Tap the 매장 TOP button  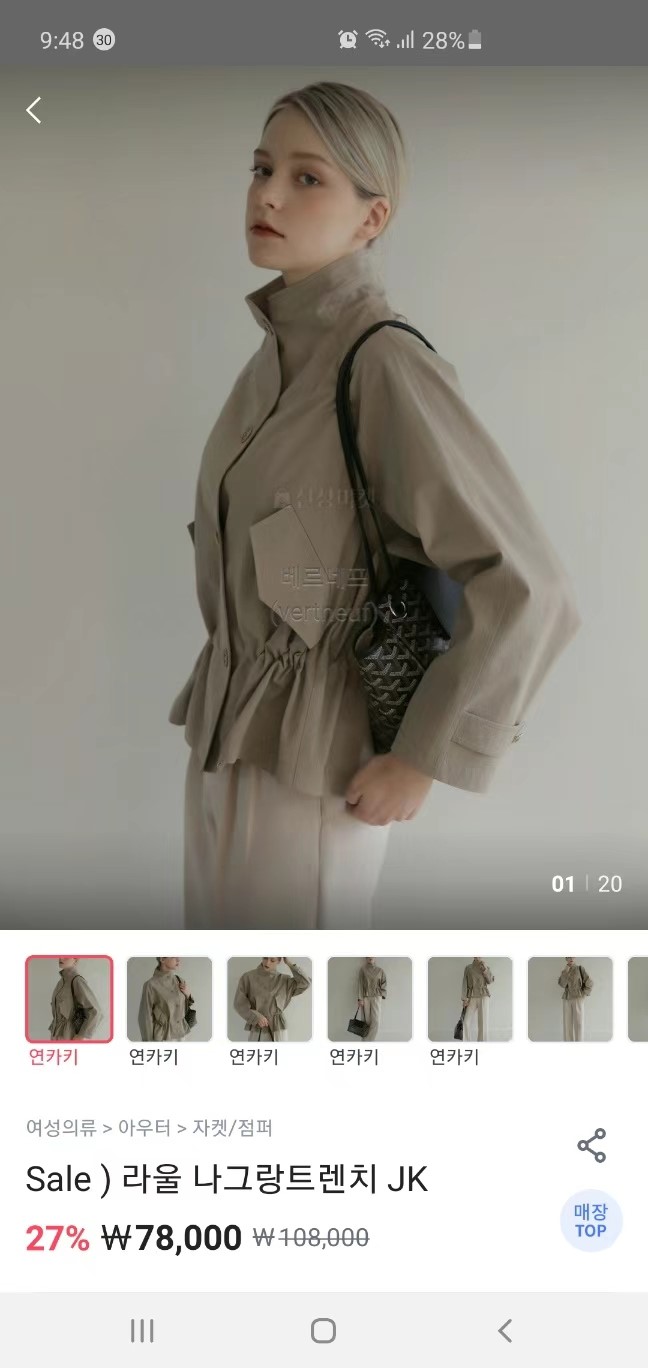590,1221
